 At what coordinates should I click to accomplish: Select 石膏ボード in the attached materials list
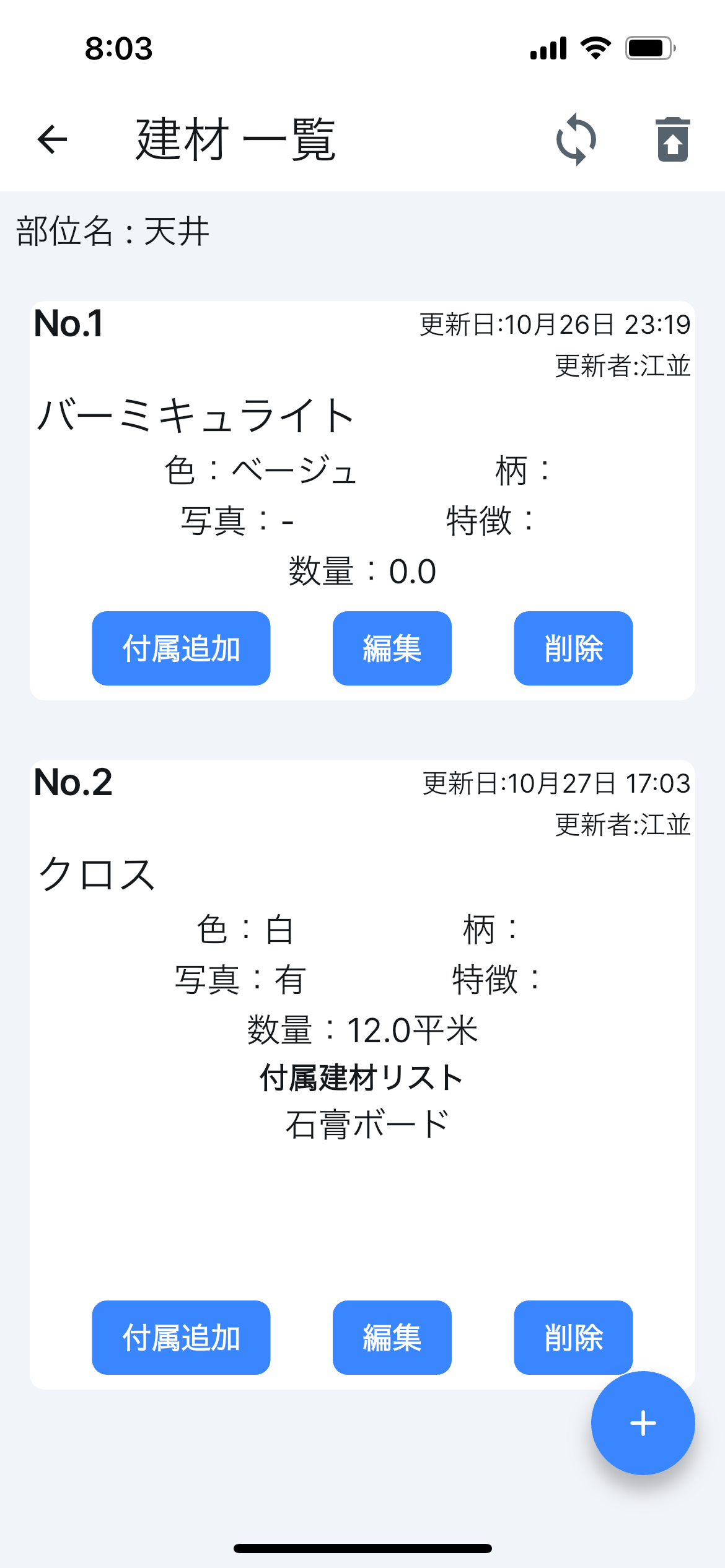[x=367, y=1125]
